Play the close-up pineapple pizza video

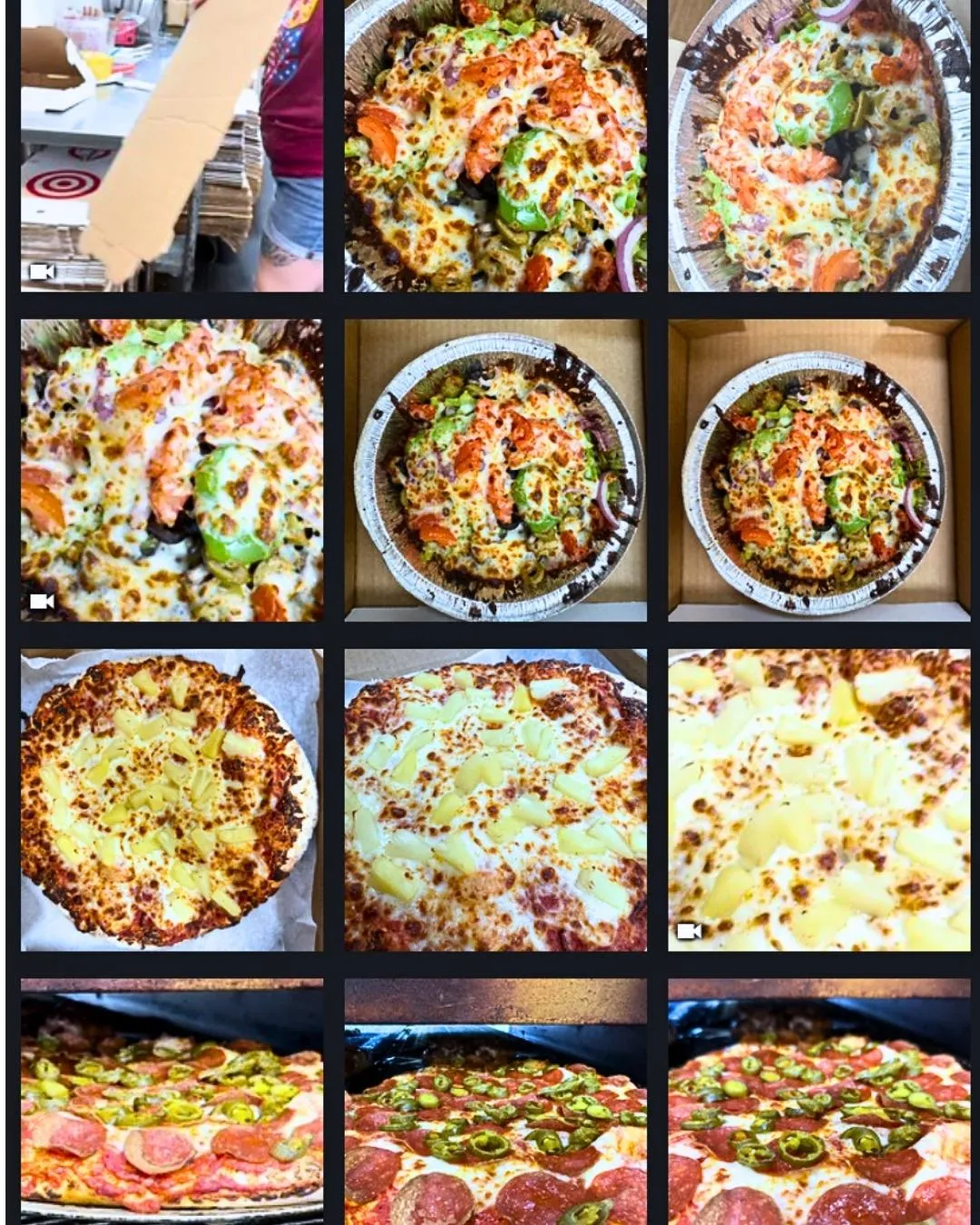[818, 799]
